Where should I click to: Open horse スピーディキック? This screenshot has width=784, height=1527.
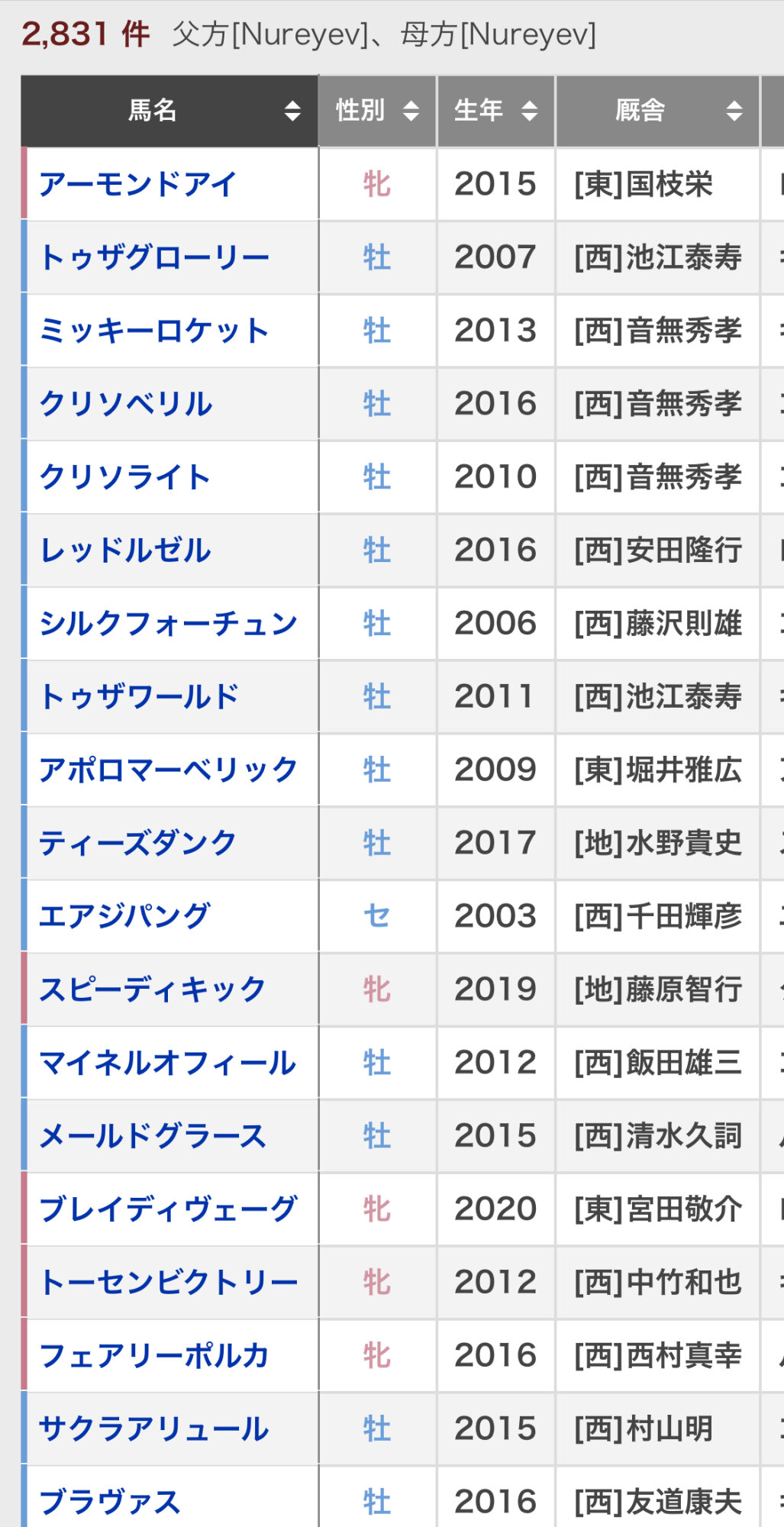(153, 989)
